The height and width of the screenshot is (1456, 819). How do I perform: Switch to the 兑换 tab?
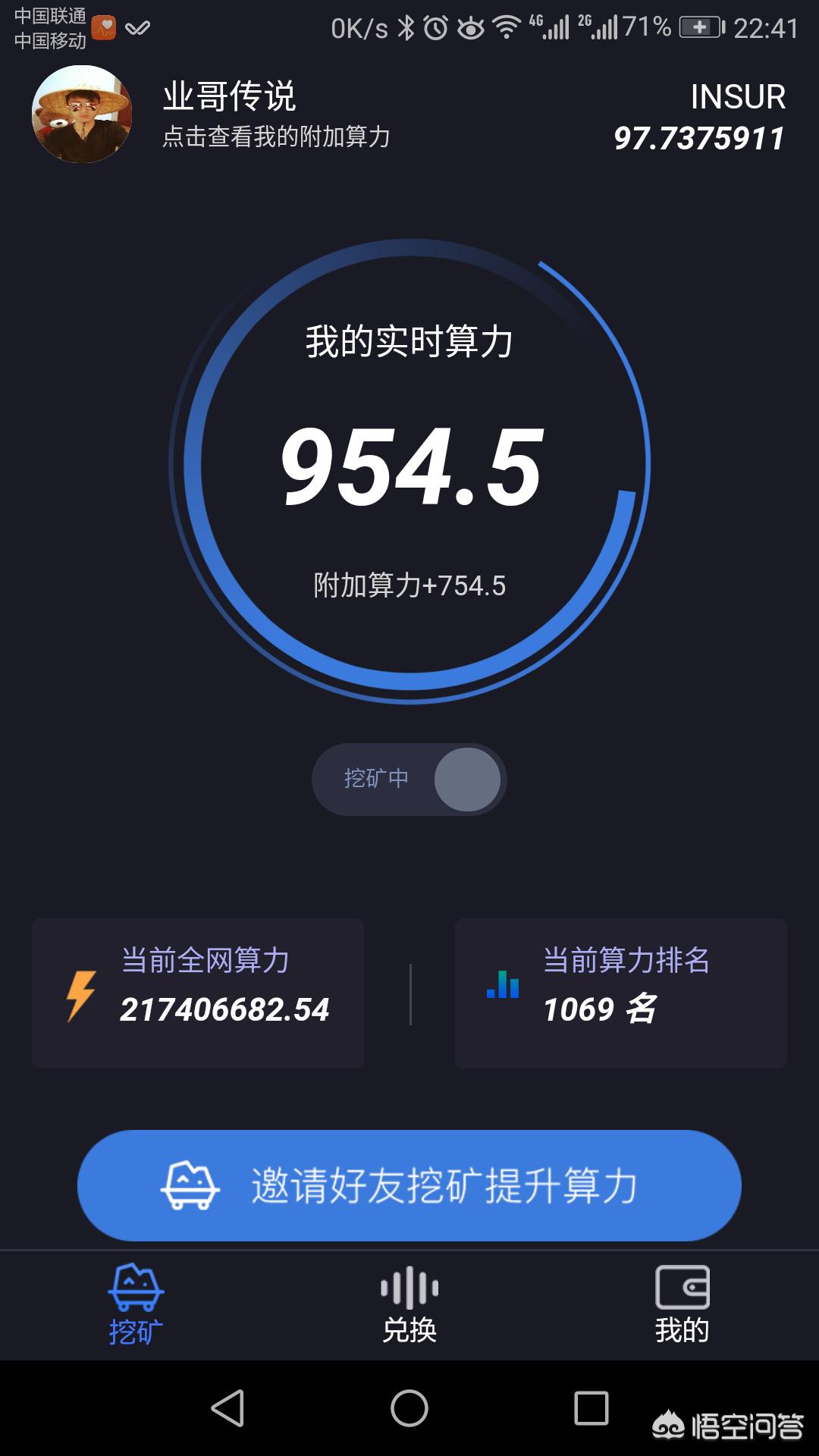[409, 1304]
